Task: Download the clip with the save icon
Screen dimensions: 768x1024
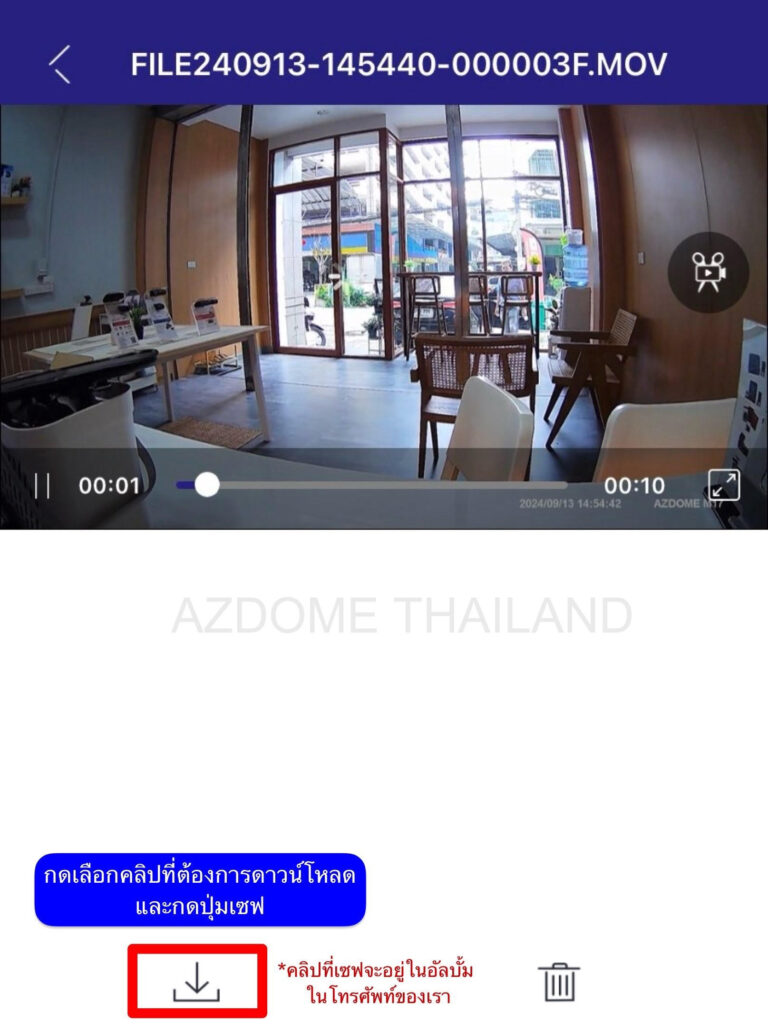Action: click(197, 981)
